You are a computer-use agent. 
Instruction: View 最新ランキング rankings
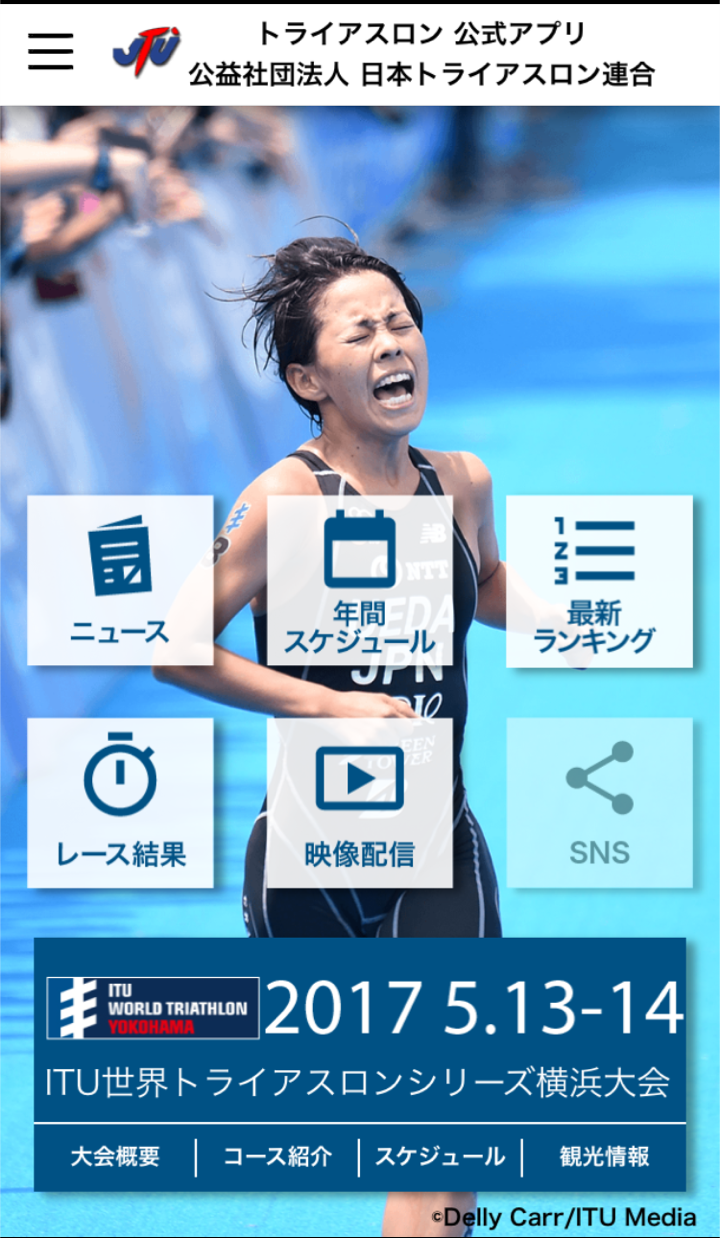click(599, 580)
